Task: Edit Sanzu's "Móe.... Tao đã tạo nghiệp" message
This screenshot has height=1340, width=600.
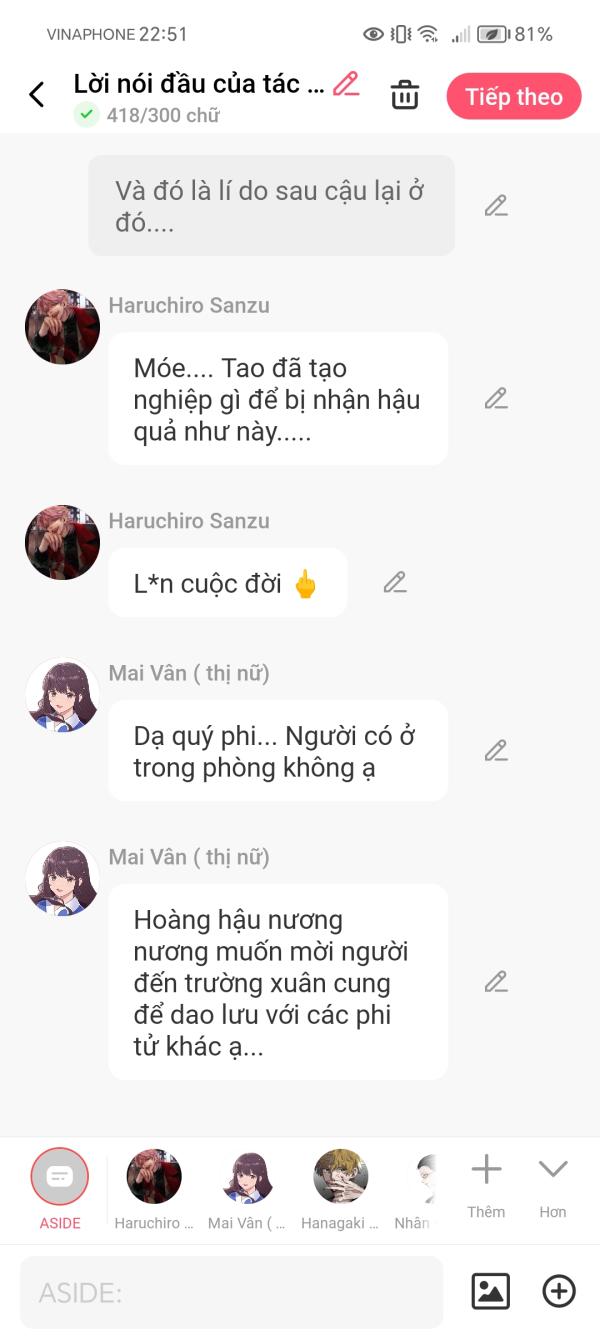Action: [496, 398]
